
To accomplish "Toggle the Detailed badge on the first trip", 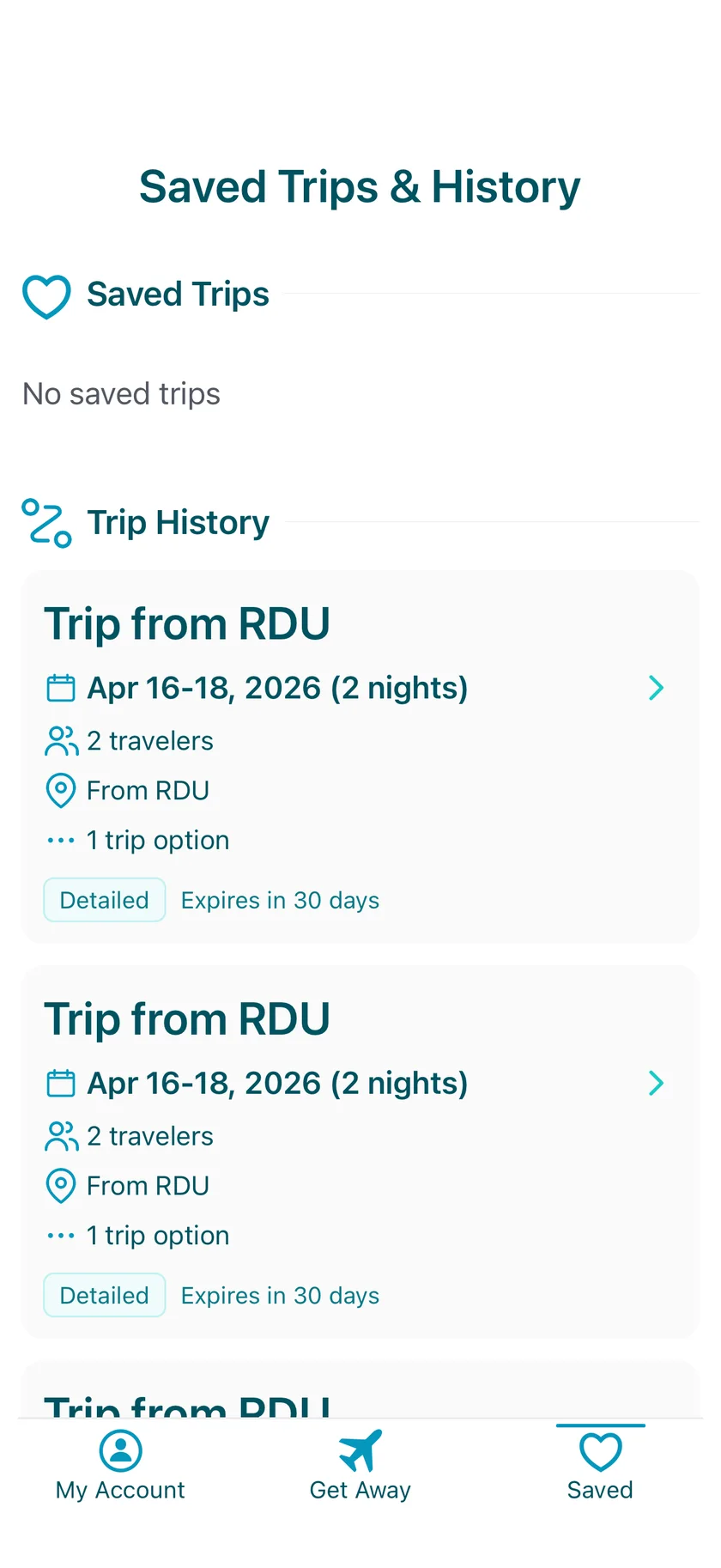I will (x=104, y=899).
